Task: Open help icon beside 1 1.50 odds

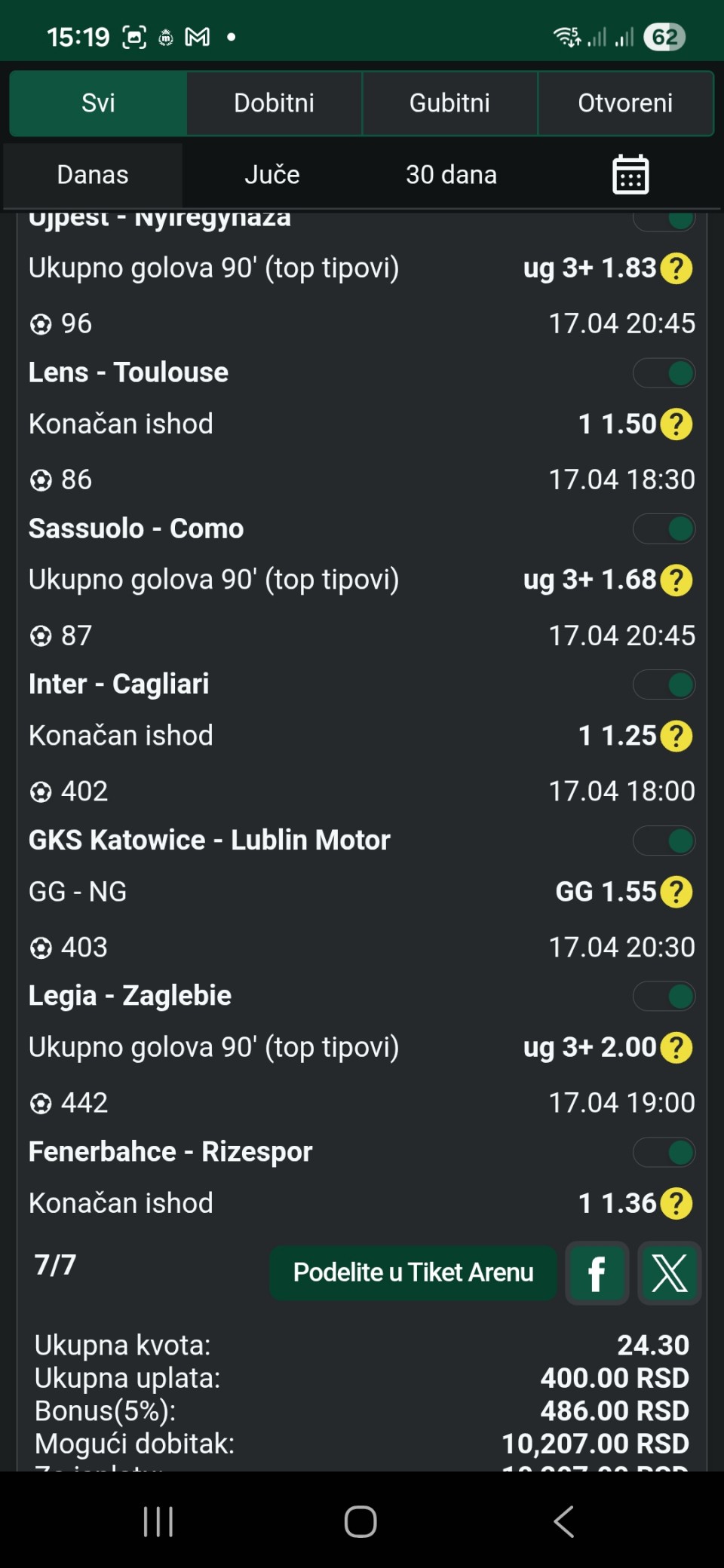Action: 676,424
